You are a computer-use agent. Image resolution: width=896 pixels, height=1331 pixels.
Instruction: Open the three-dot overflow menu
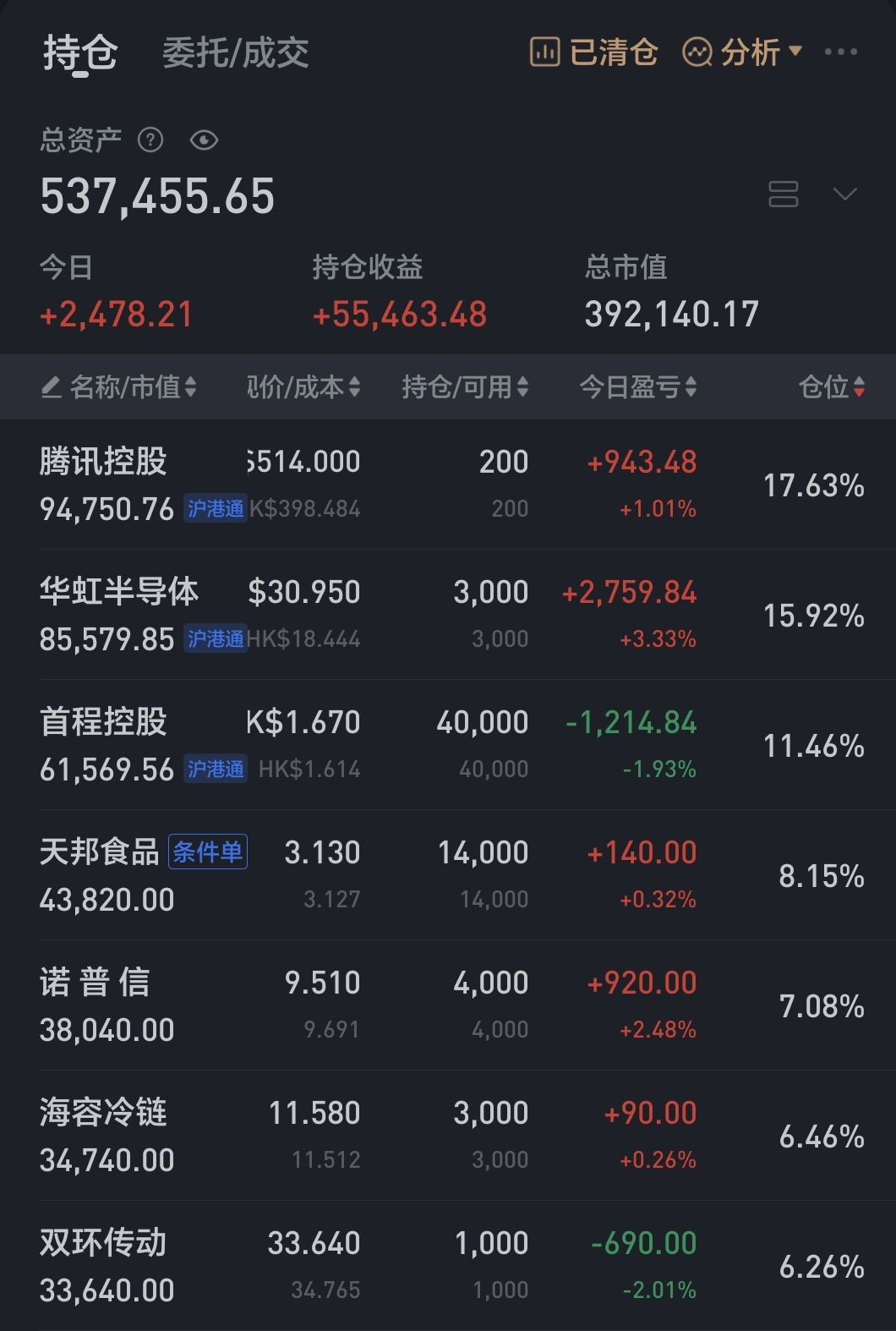[x=840, y=52]
